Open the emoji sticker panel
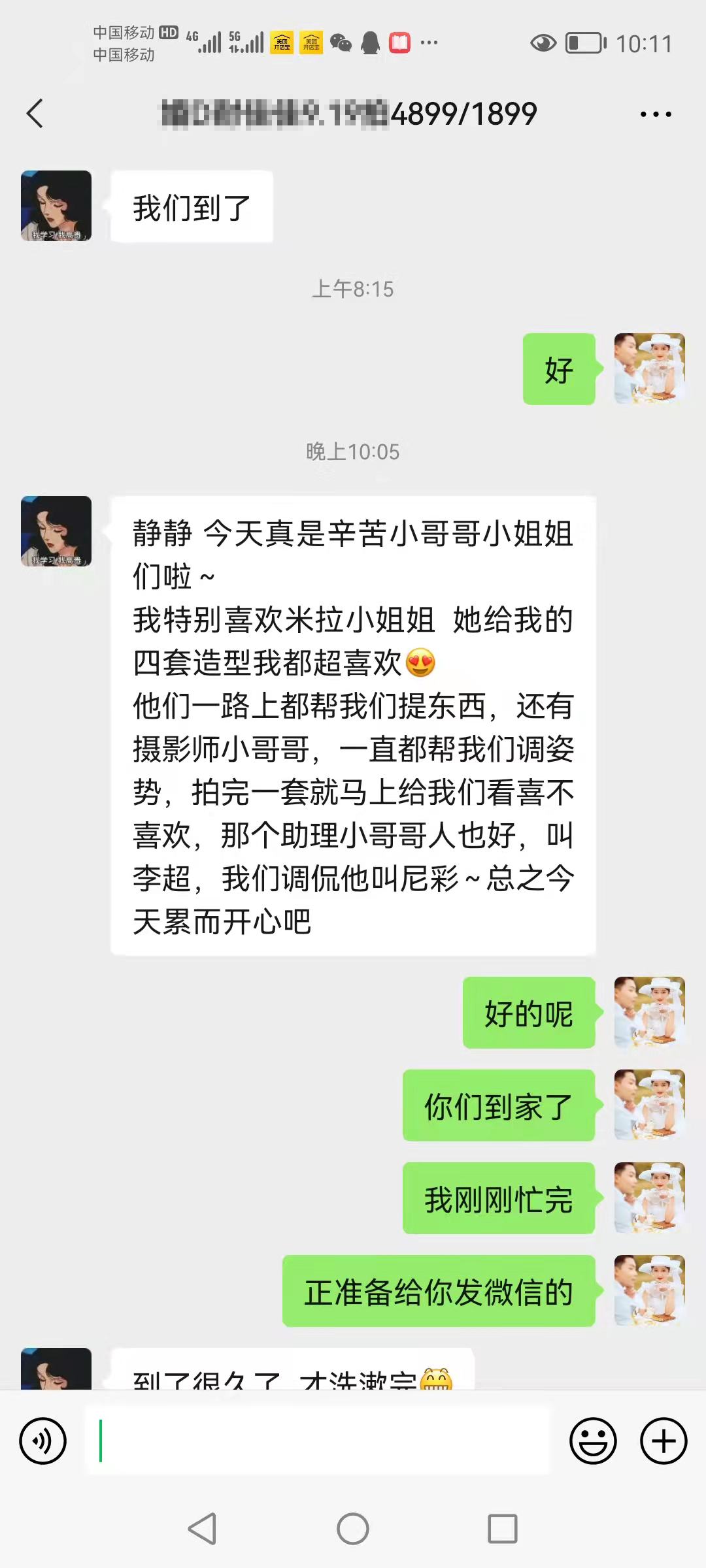Image resolution: width=706 pixels, height=1568 pixels. click(593, 1441)
